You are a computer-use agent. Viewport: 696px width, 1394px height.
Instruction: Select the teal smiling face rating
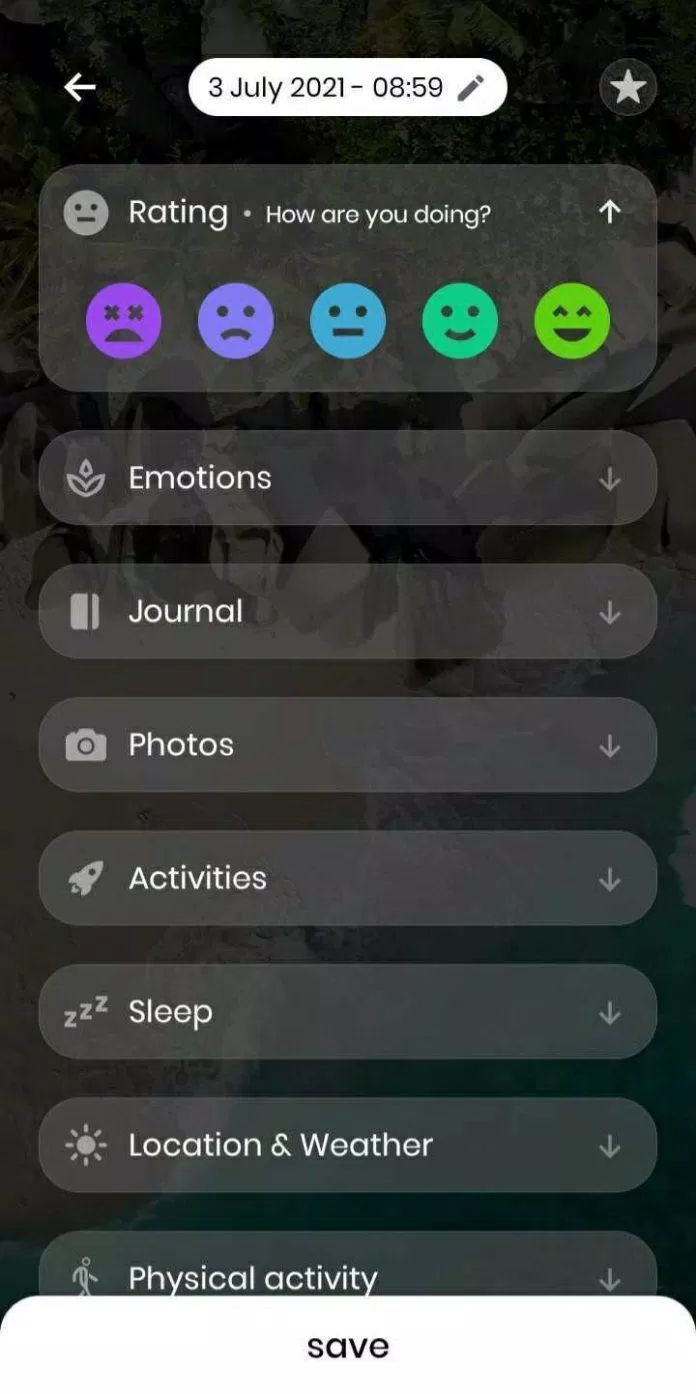(459, 321)
